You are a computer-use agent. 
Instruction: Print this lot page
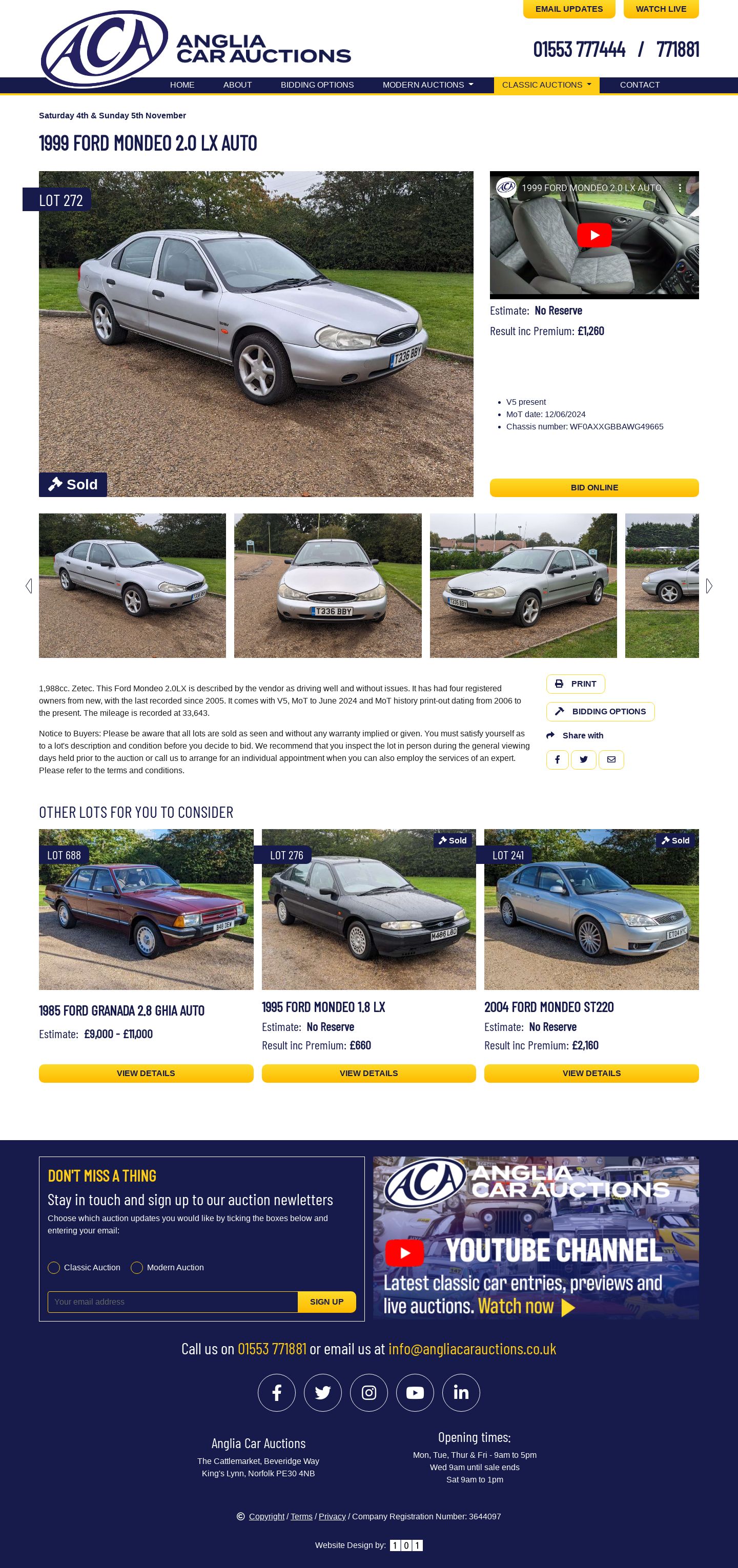(x=575, y=684)
